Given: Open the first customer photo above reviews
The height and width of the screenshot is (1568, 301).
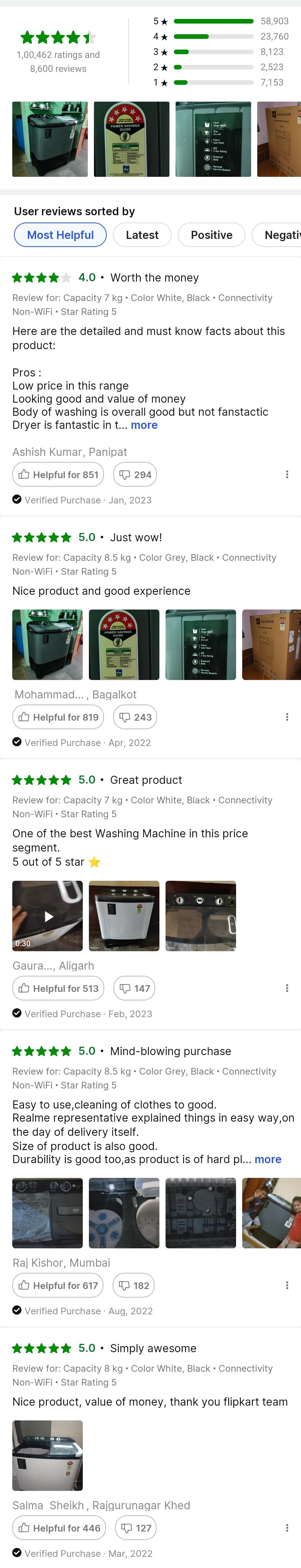Looking at the screenshot, I should point(50,140).
